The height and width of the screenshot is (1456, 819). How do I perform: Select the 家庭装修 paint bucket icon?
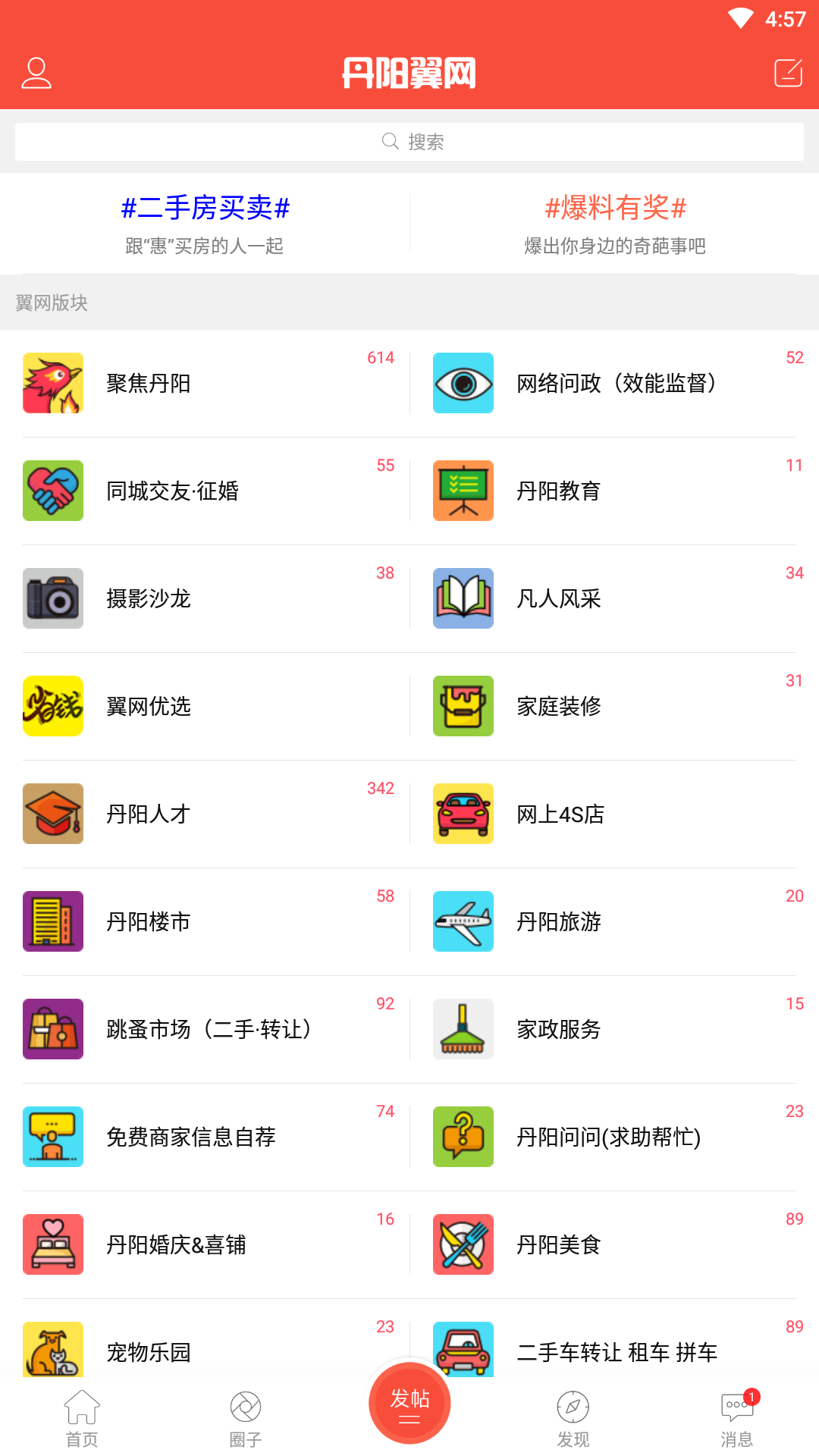[463, 706]
